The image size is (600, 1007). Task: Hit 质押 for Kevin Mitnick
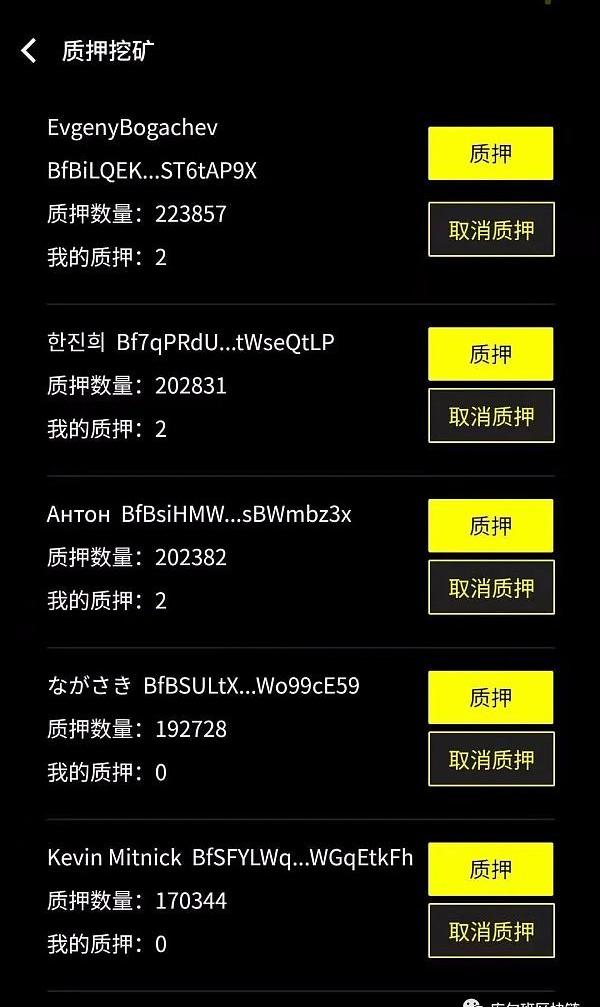491,870
